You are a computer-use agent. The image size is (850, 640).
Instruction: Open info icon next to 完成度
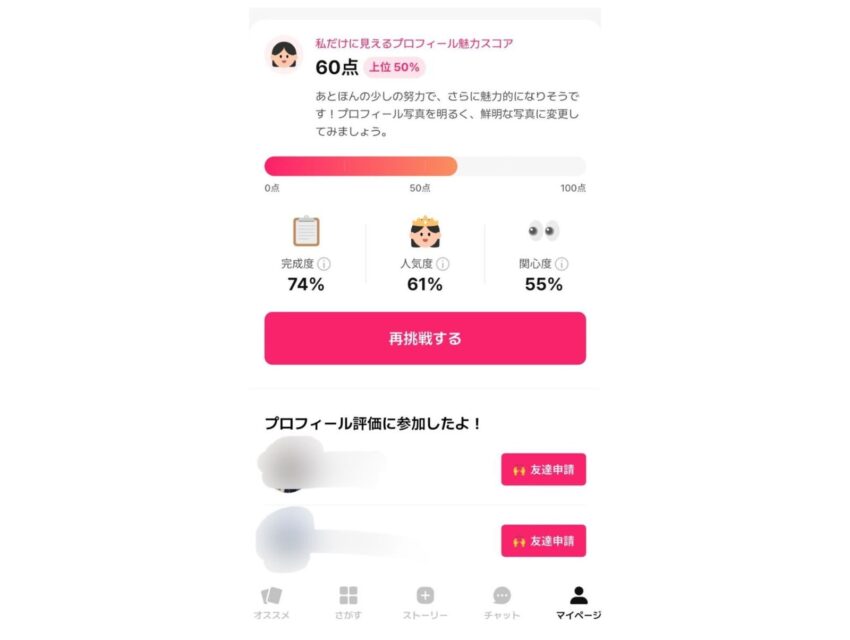point(324,265)
